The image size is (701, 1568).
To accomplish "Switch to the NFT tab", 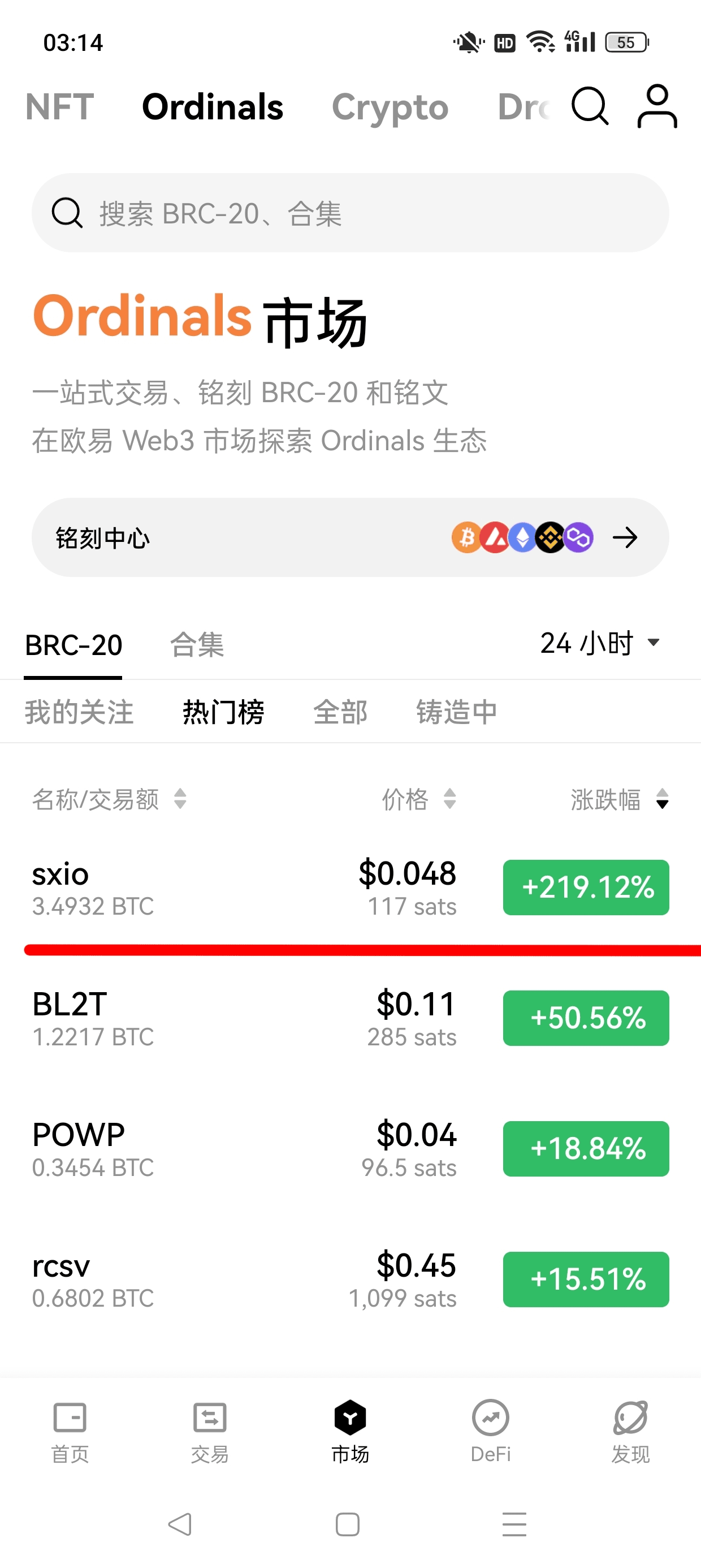I will (59, 107).
